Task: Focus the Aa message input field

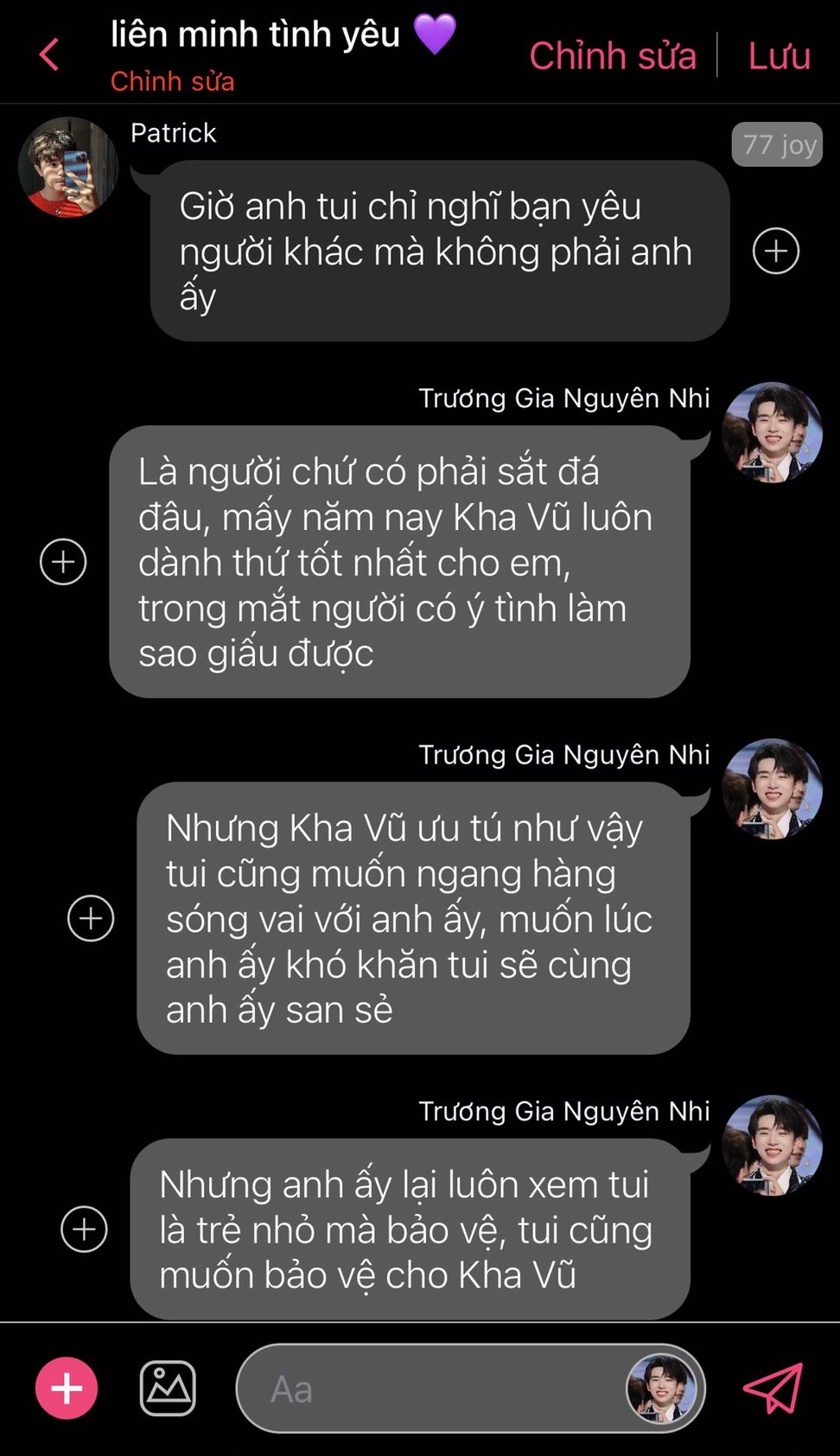Action: pyautogui.click(x=432, y=1389)
